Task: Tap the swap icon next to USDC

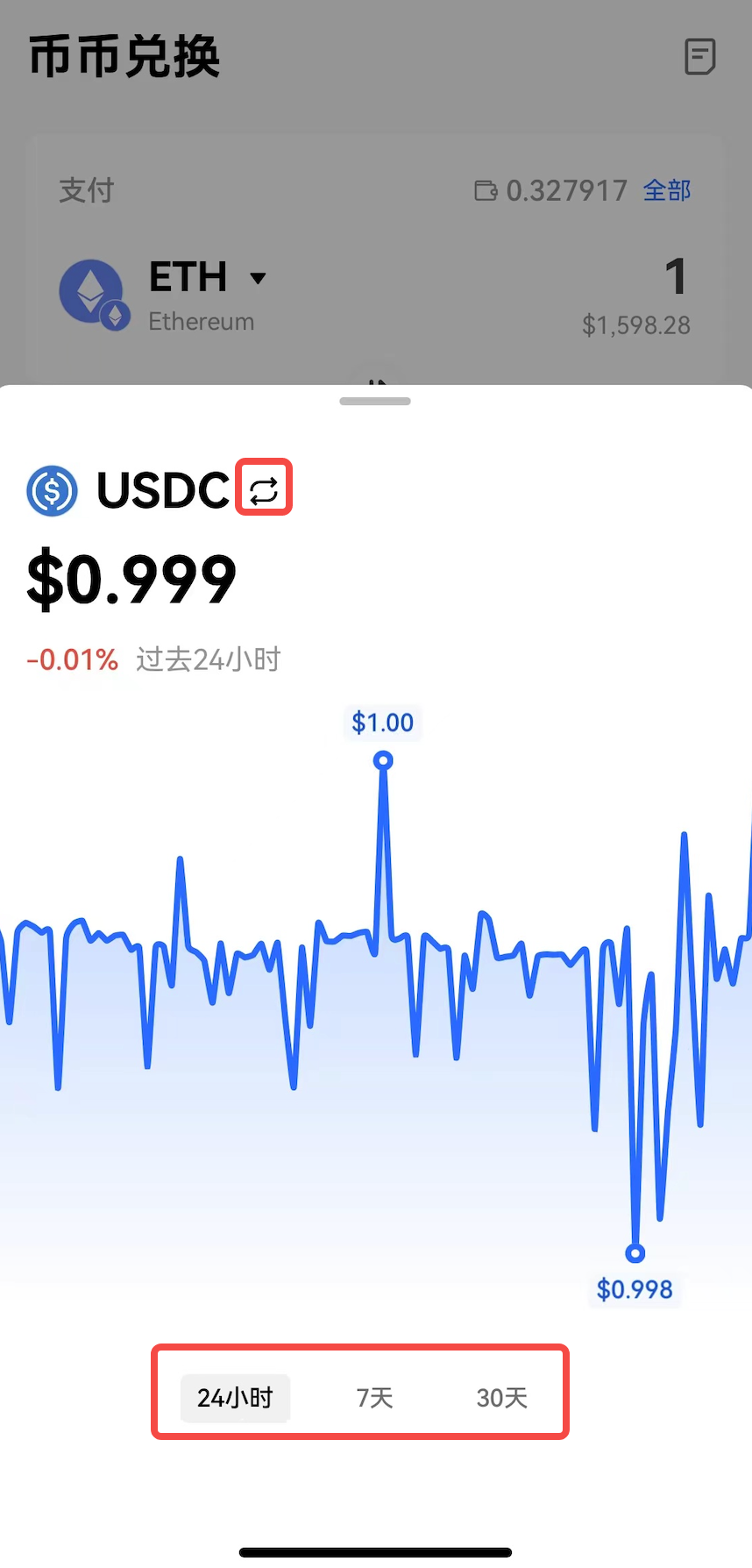Action: (264, 488)
